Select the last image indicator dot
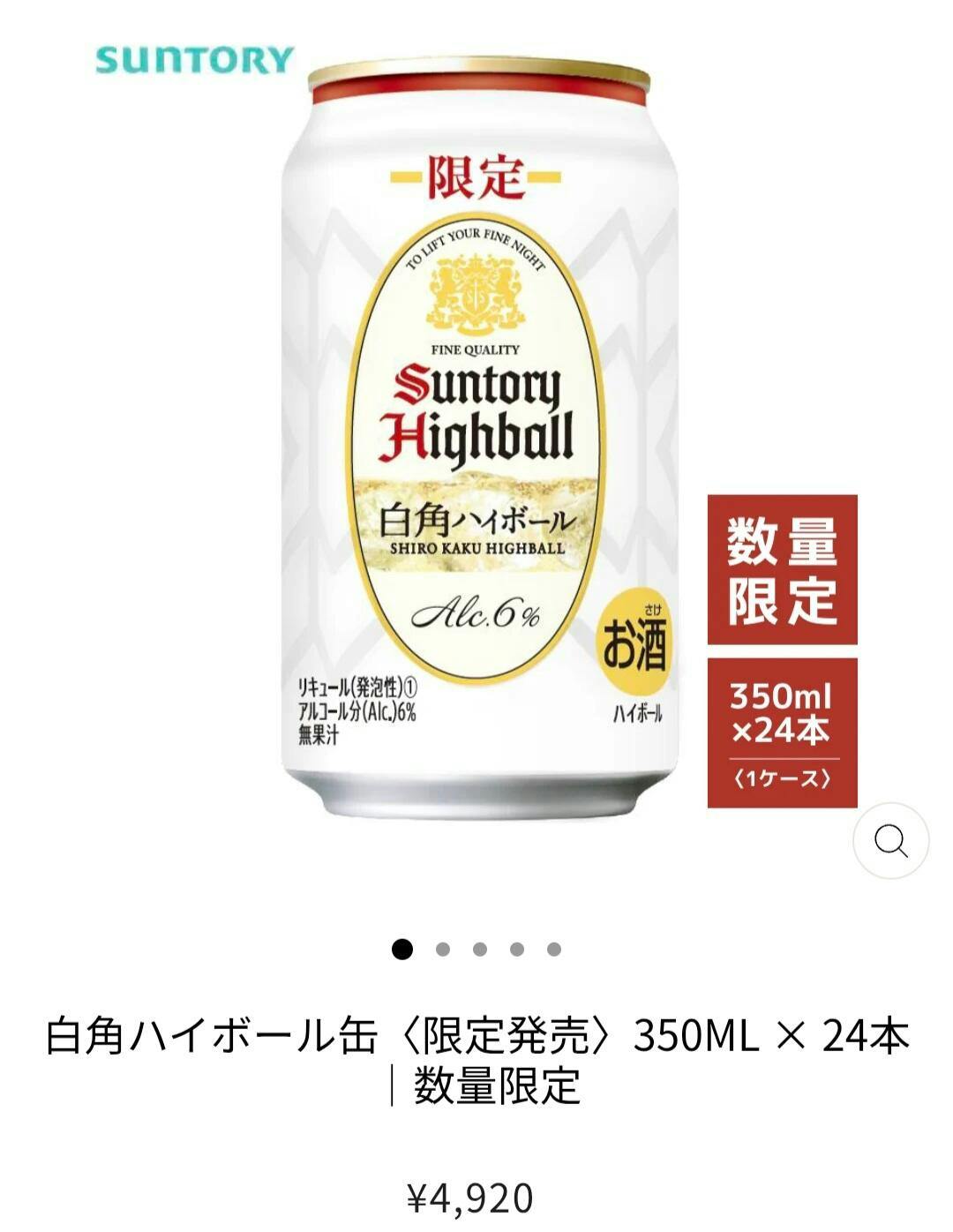The image size is (953, 1232). coord(554,950)
